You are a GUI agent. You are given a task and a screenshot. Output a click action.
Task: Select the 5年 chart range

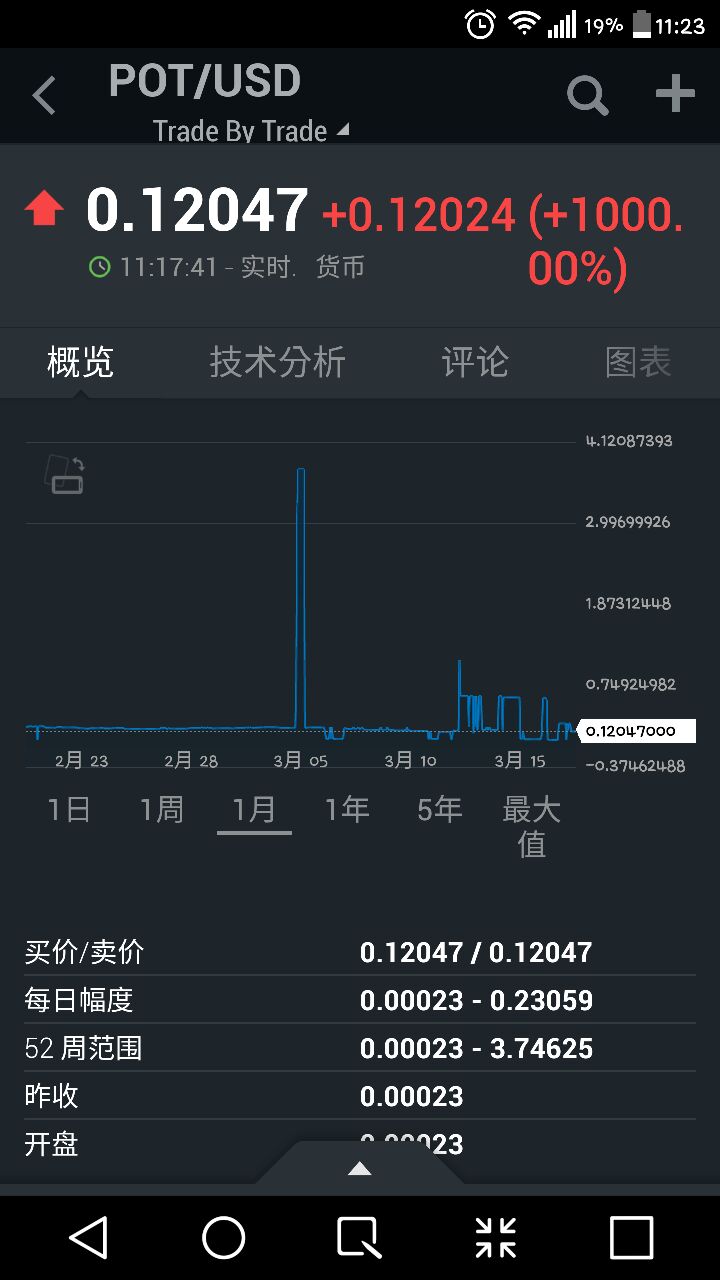point(439,809)
